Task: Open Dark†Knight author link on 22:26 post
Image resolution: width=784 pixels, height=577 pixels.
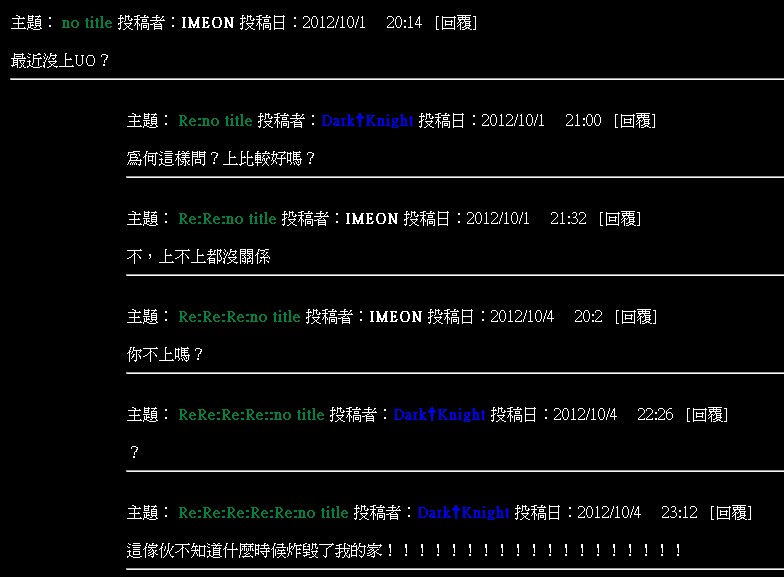Action: pyautogui.click(x=439, y=415)
